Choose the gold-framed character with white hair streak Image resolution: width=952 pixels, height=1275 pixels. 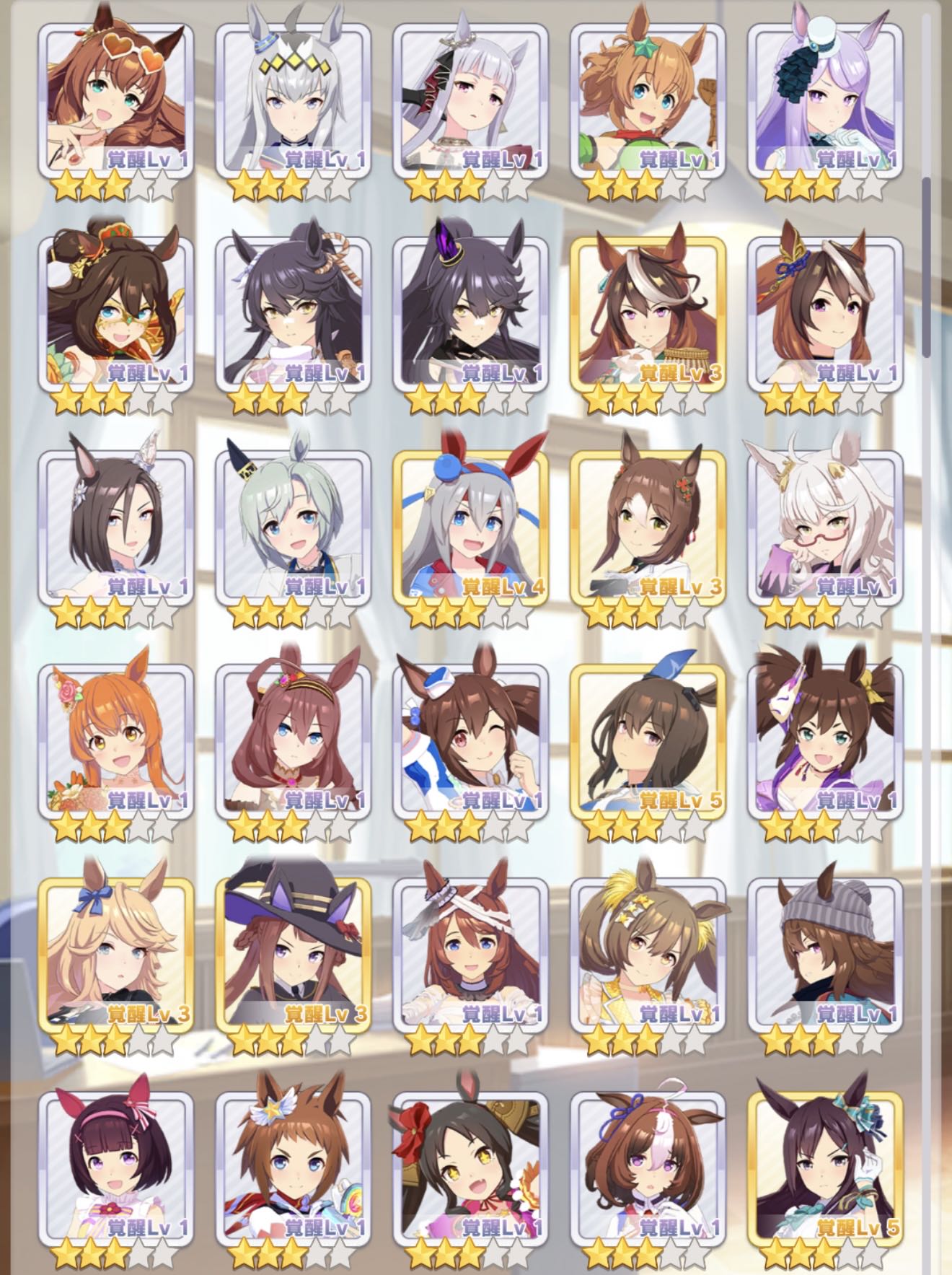[648, 314]
